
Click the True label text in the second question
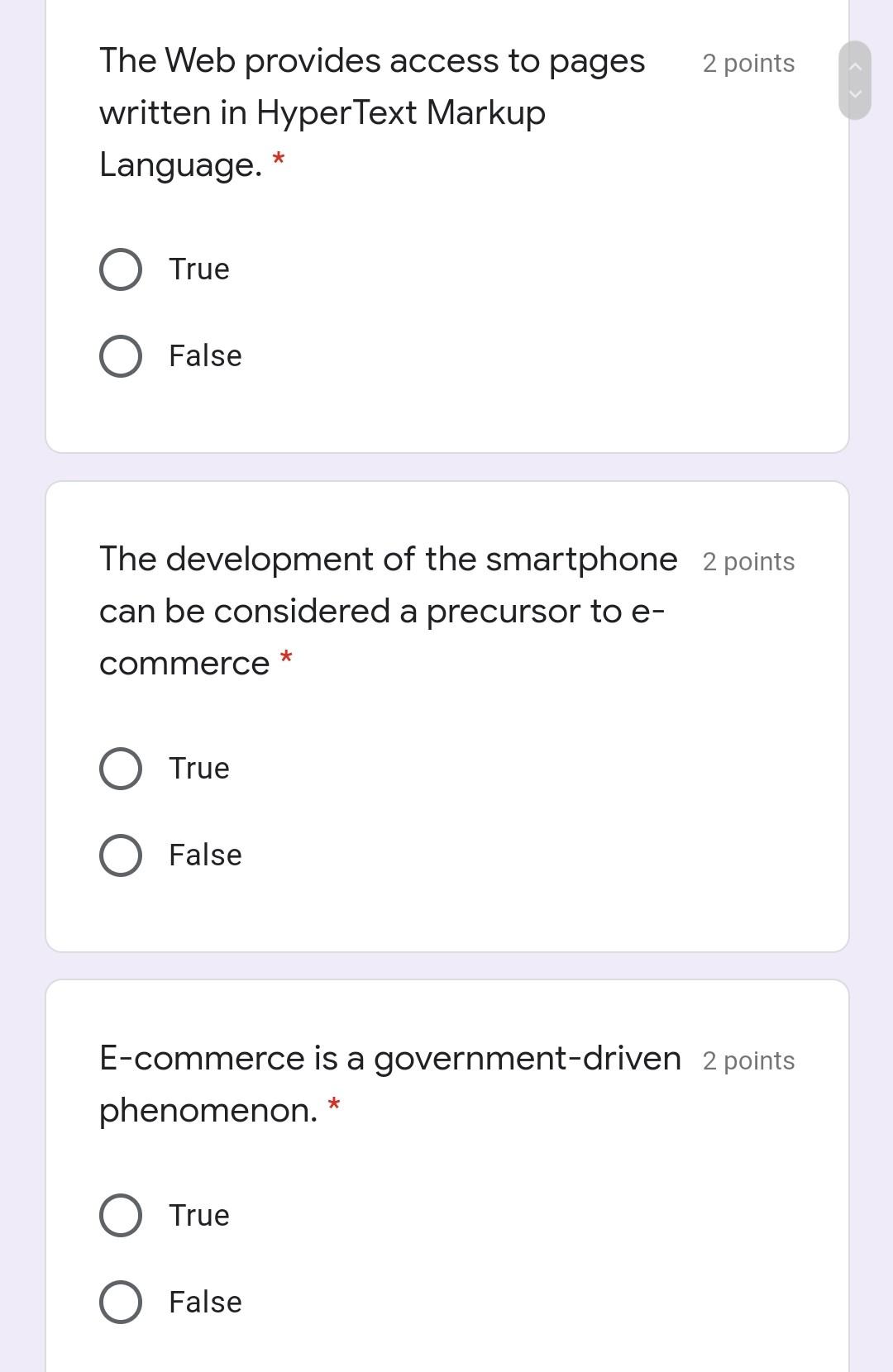(198, 768)
